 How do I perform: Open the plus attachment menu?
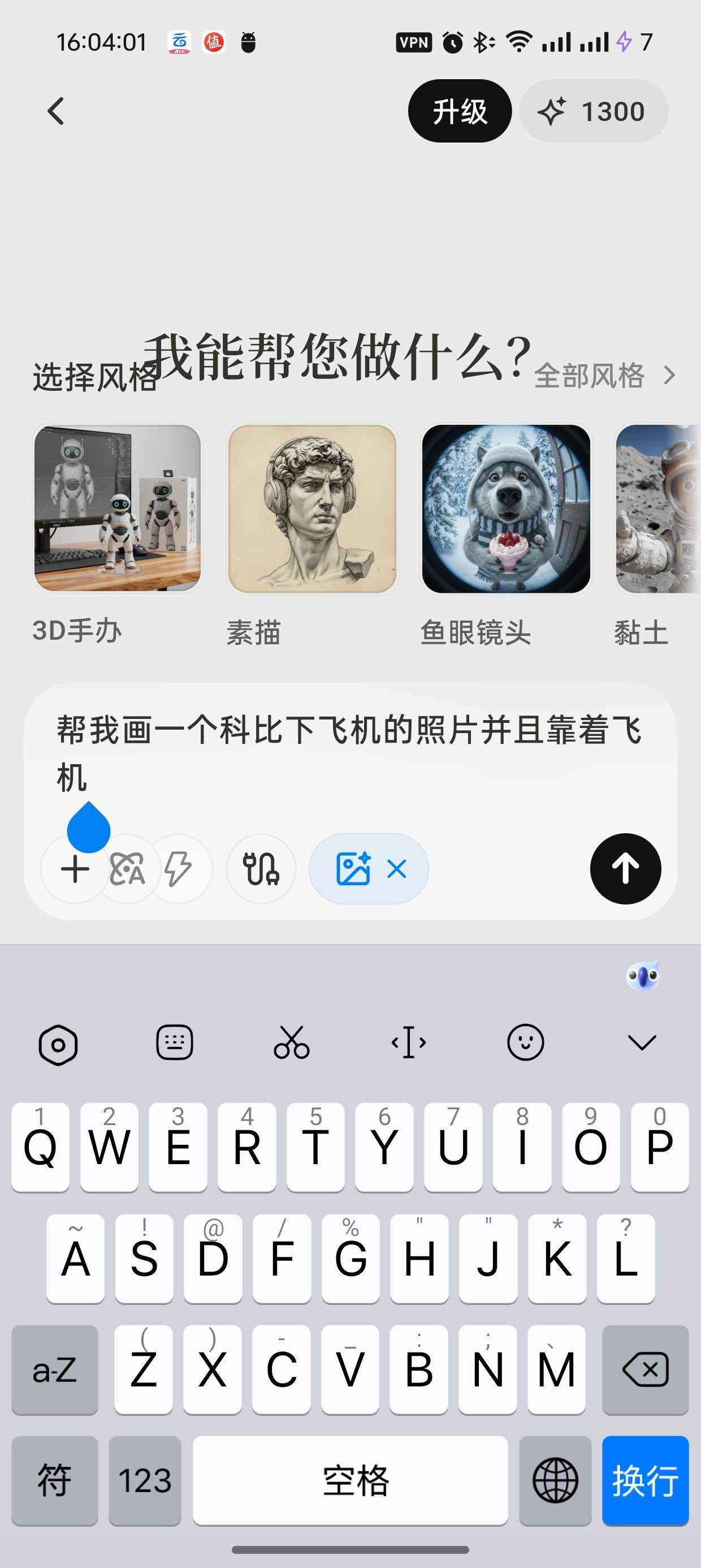pos(75,869)
